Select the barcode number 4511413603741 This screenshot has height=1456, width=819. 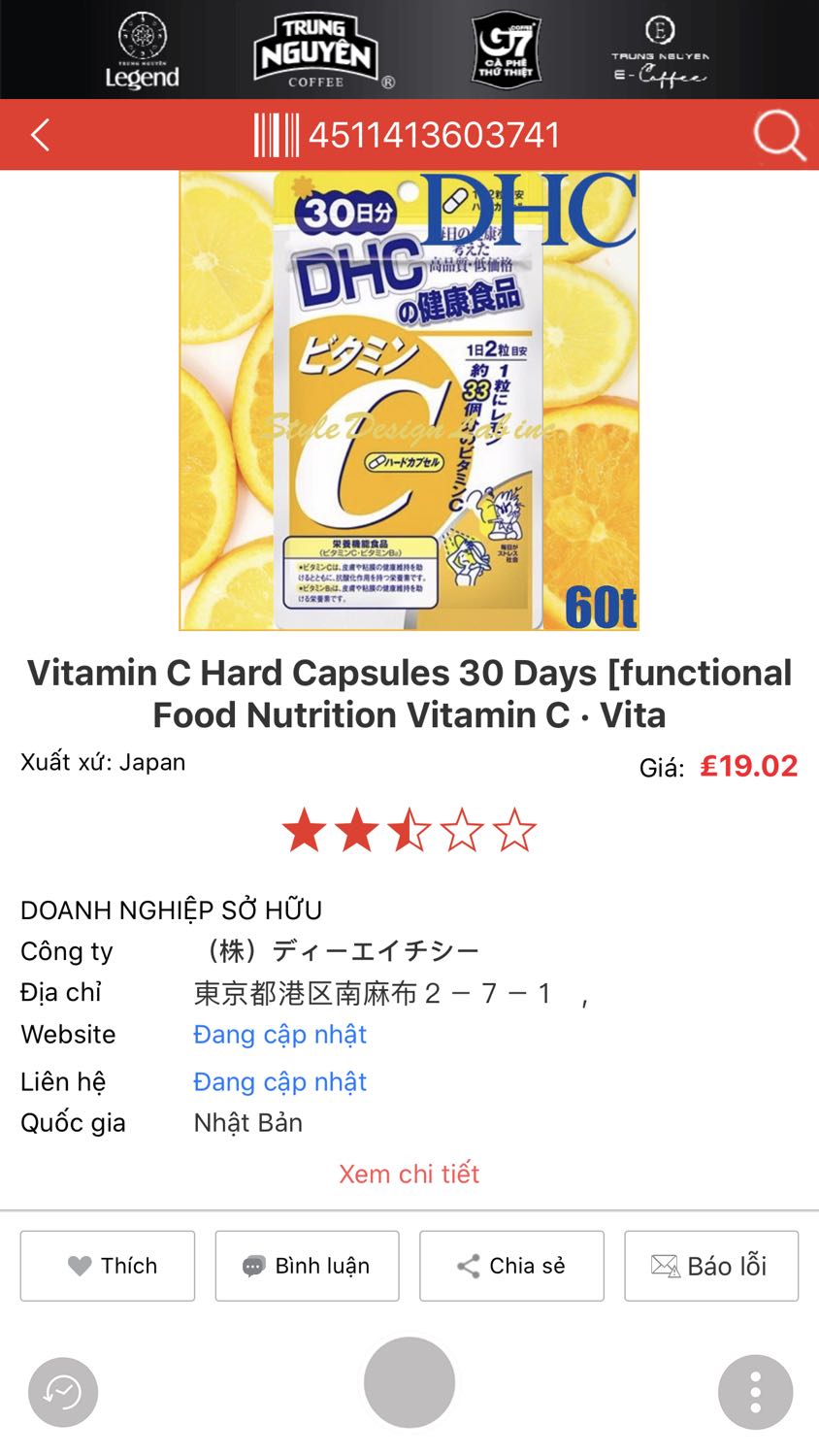(x=435, y=136)
